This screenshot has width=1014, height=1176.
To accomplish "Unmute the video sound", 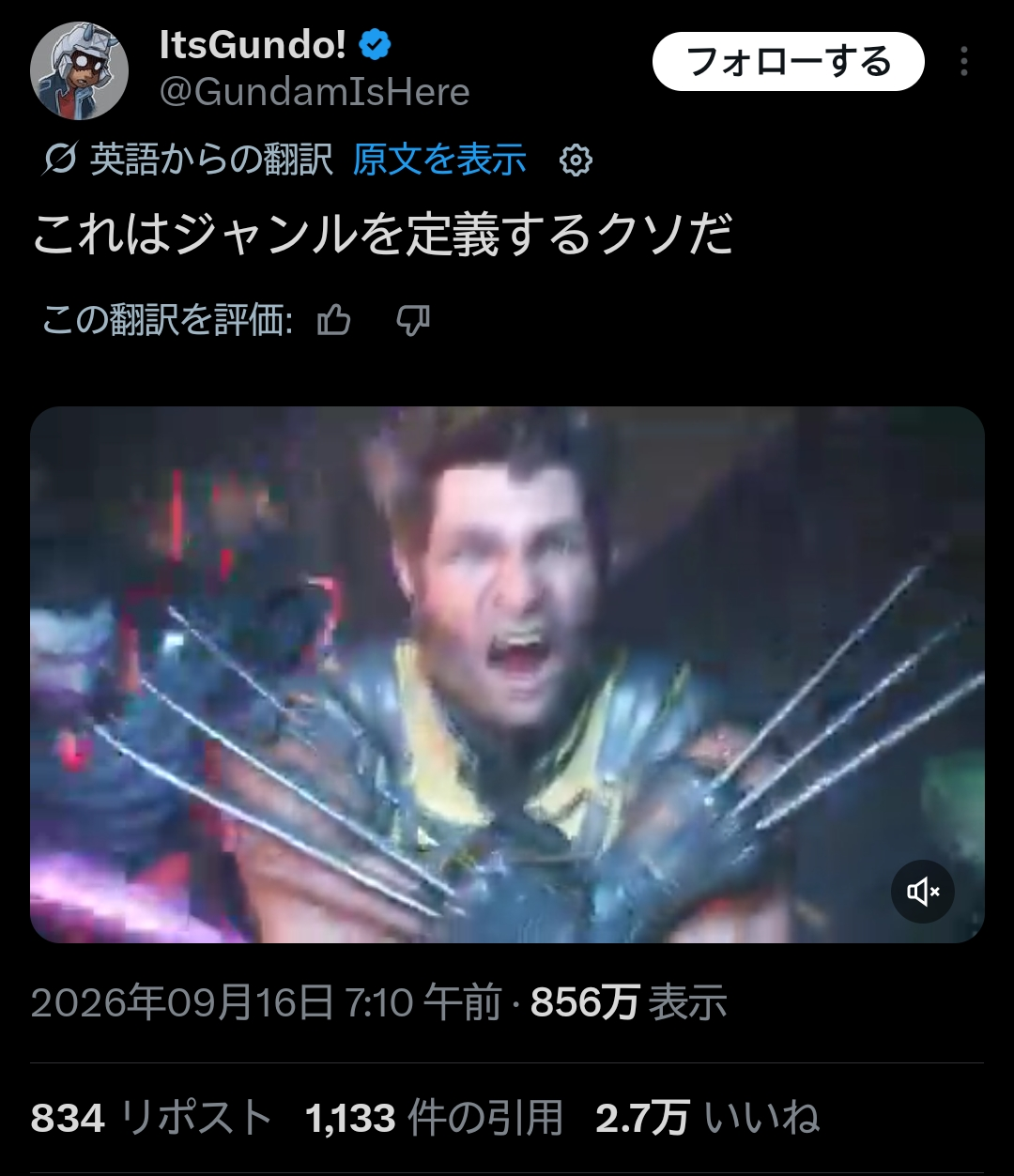I will [922, 891].
